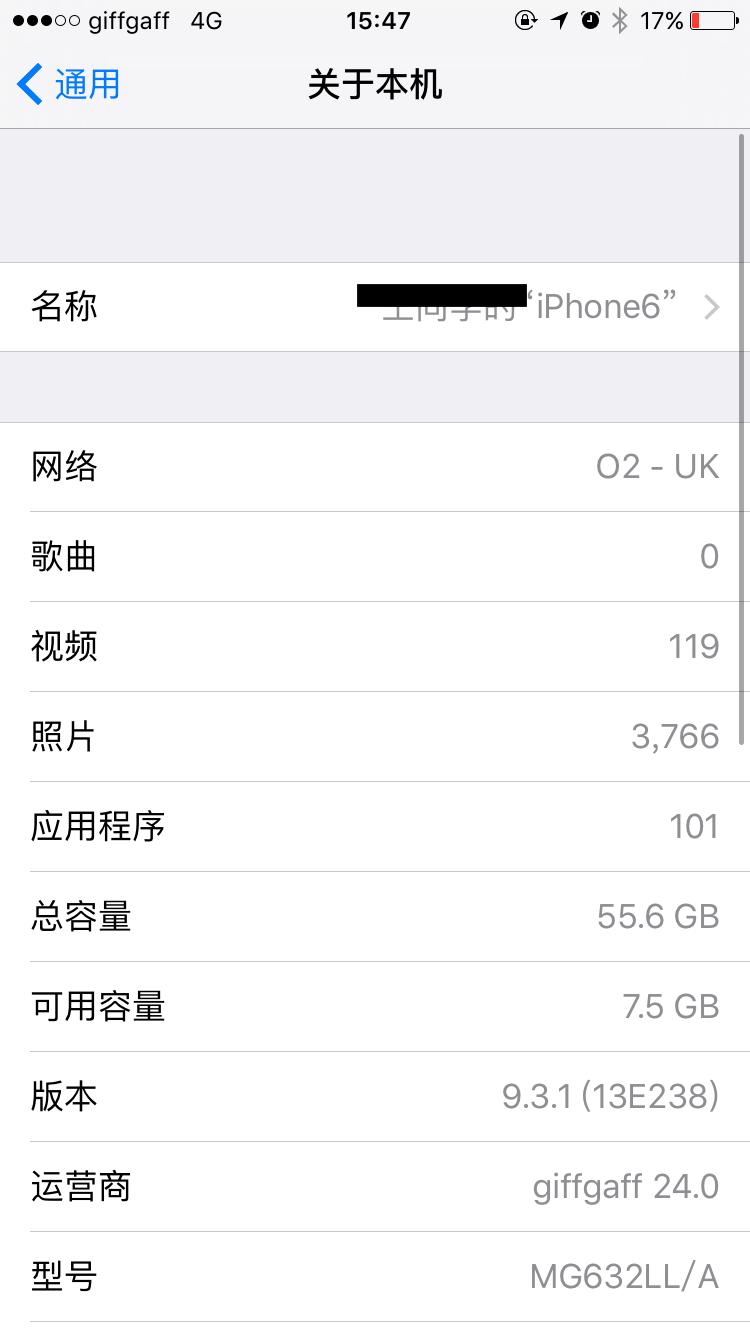This screenshot has height=1334, width=750.
Task: Tap the 4G network indicator
Action: 205,20
